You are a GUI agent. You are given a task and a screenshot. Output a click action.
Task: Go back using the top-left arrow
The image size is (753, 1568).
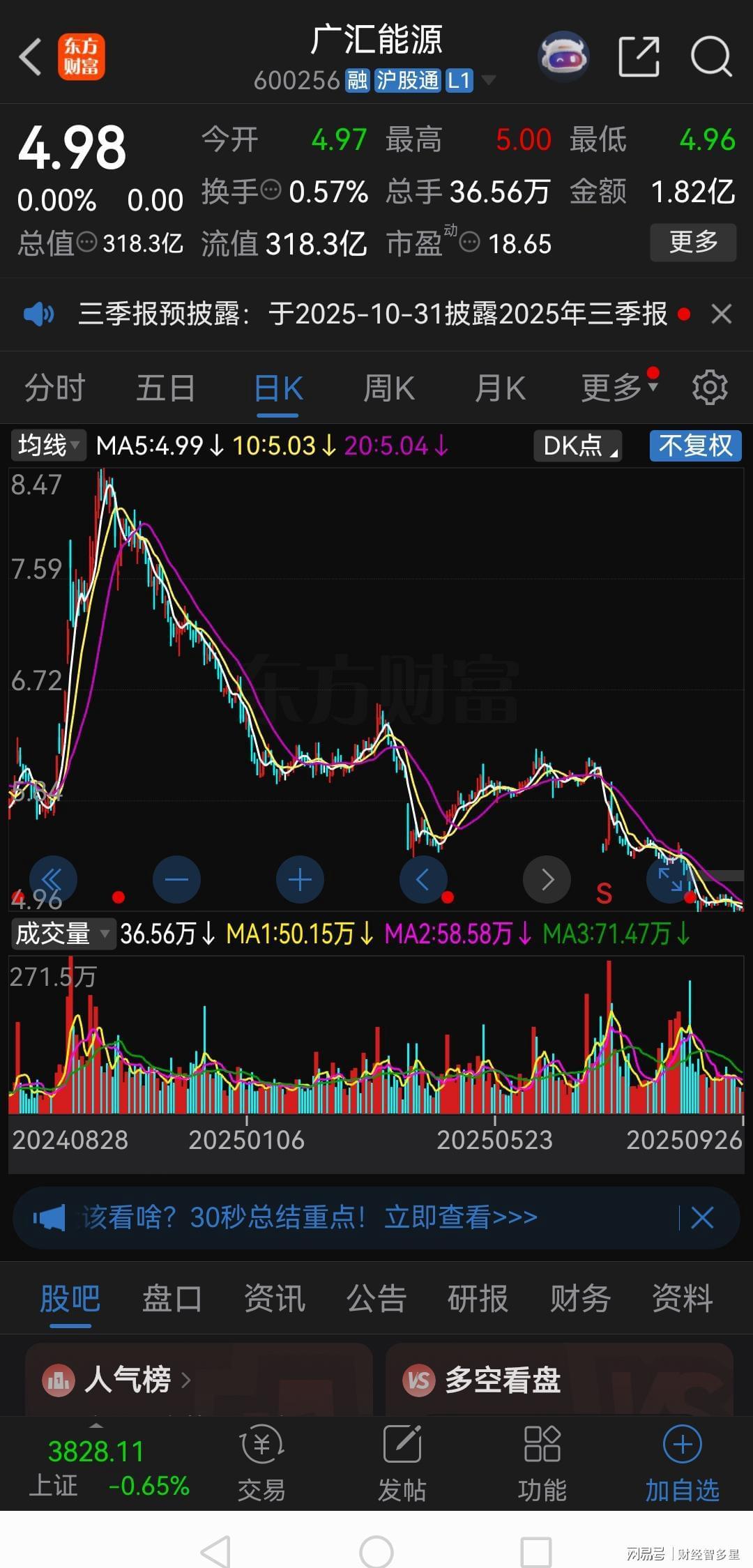pyautogui.click(x=31, y=57)
